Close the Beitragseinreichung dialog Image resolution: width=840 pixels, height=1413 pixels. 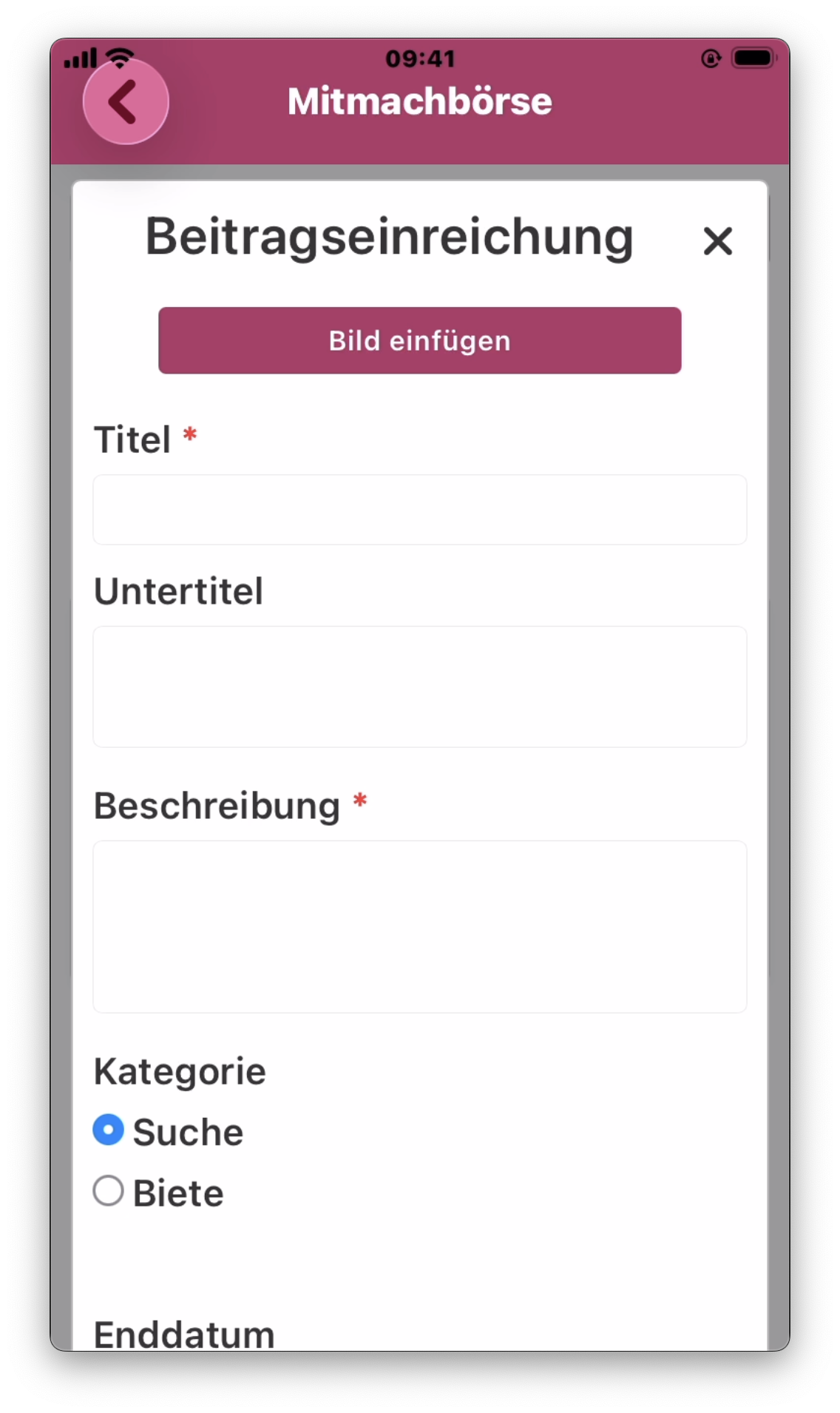pyautogui.click(x=717, y=241)
